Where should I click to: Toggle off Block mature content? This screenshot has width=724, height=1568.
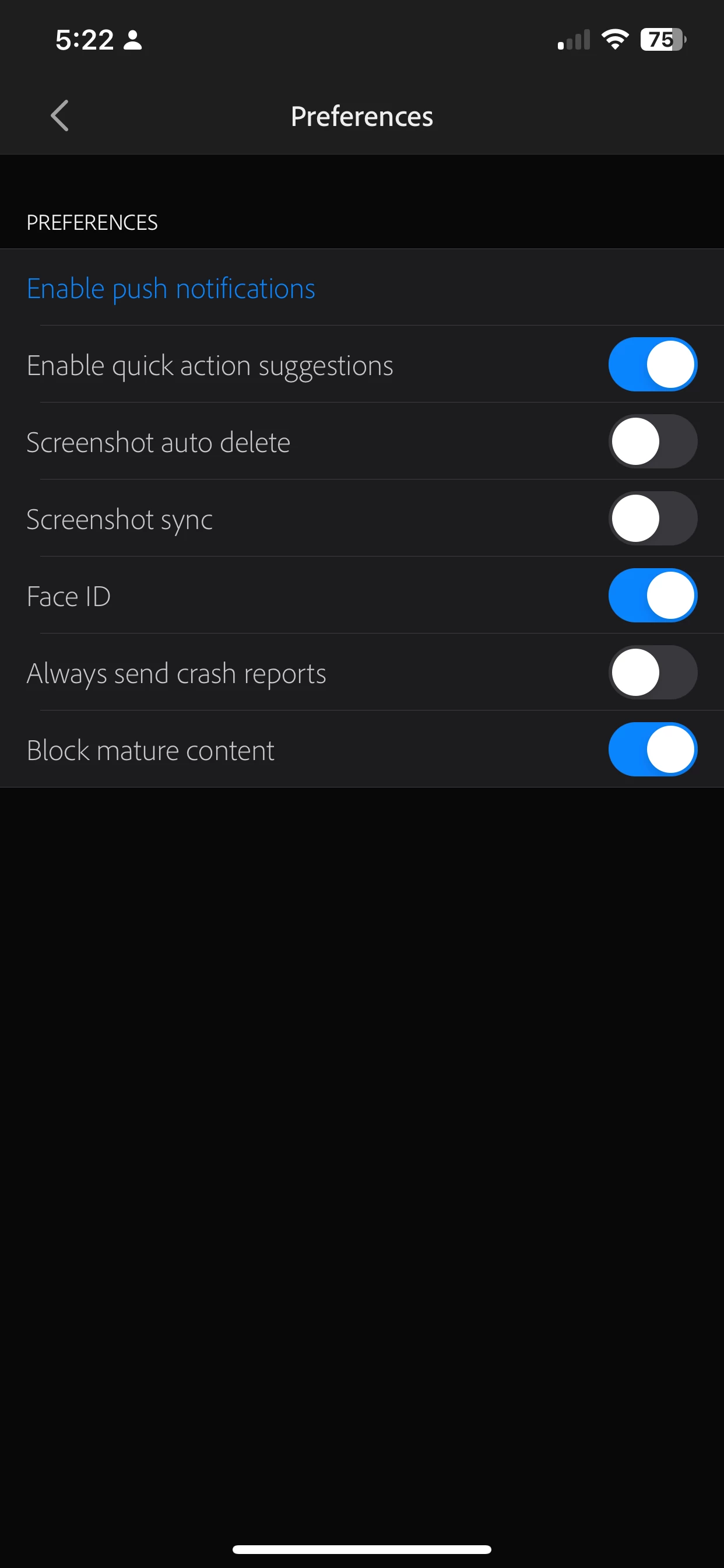652,750
